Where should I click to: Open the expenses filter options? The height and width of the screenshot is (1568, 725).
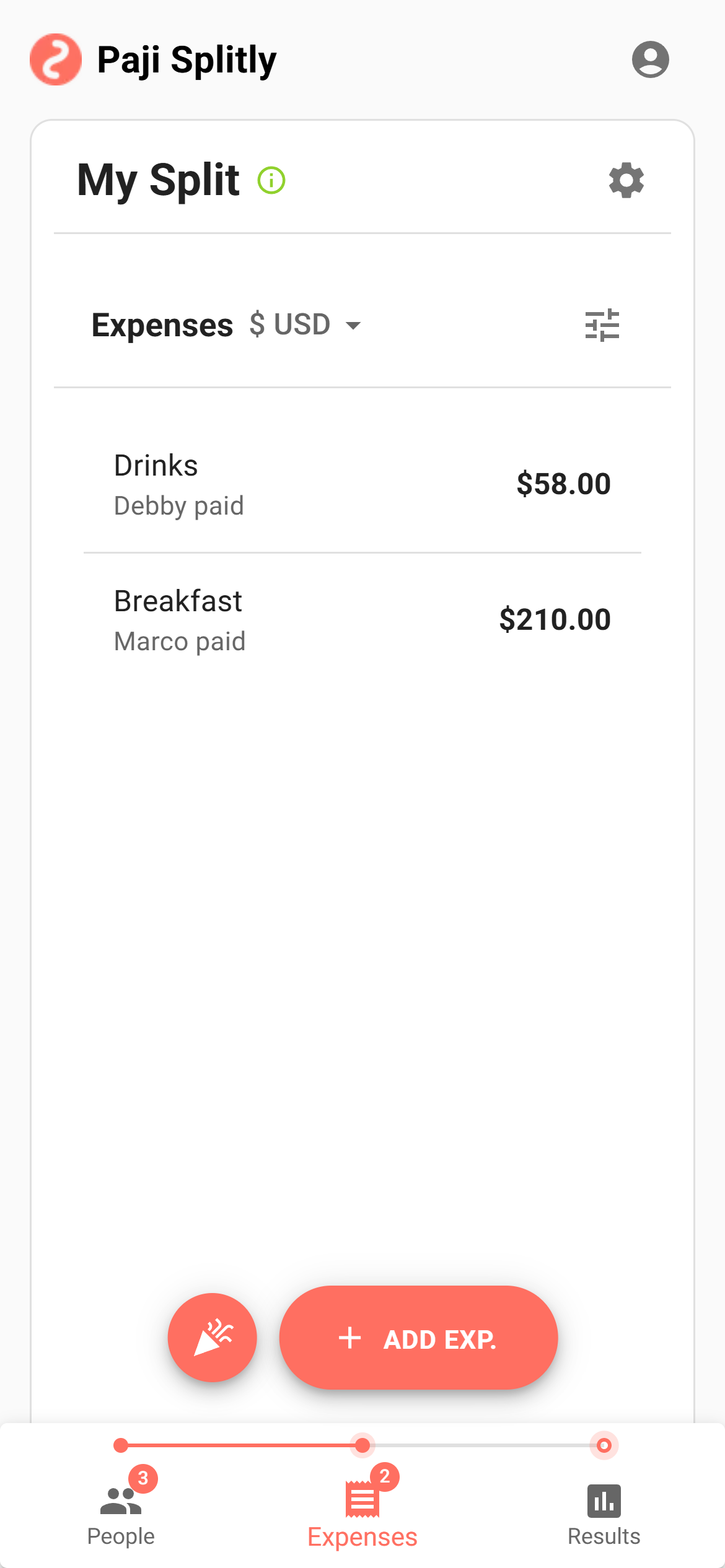click(602, 325)
